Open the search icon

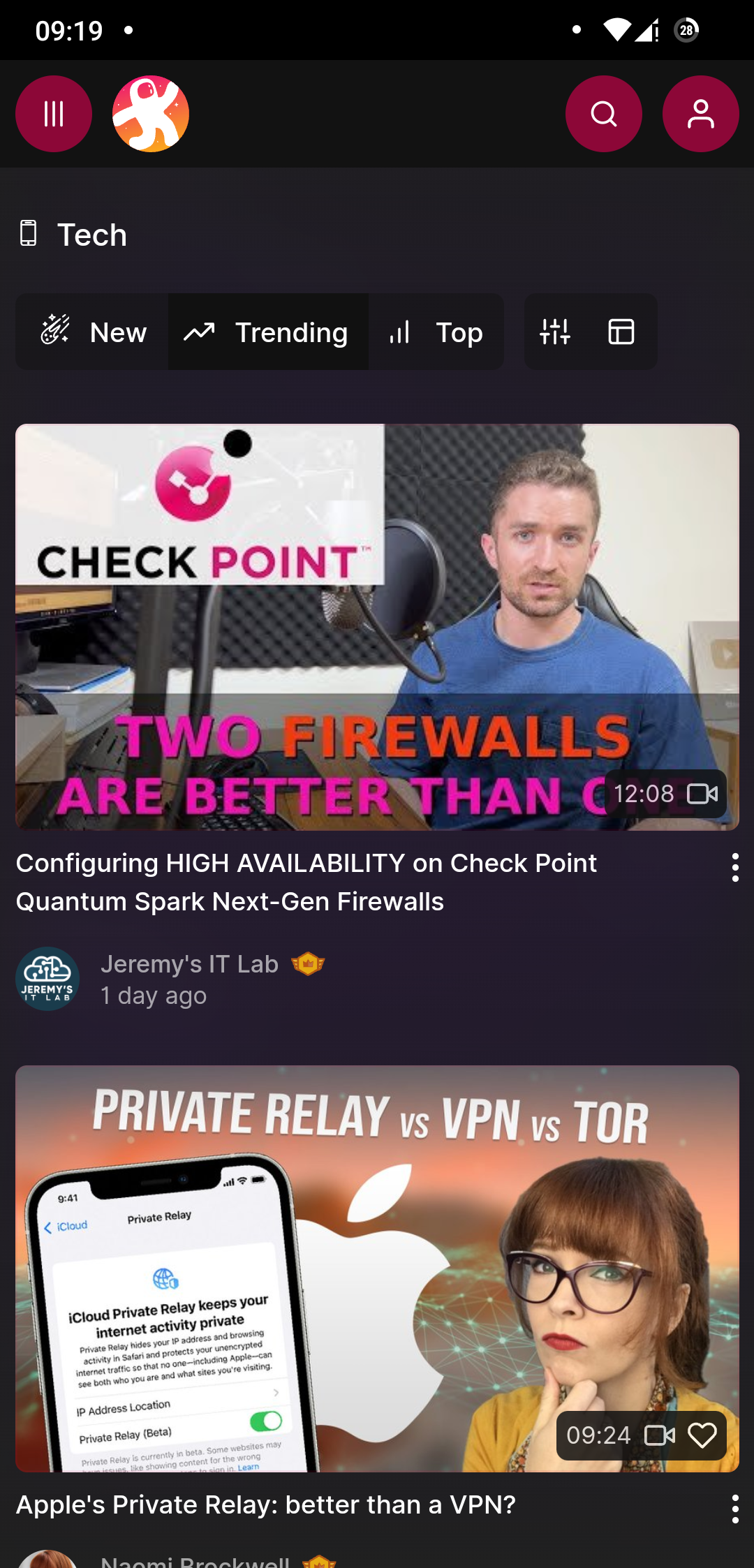pos(604,114)
